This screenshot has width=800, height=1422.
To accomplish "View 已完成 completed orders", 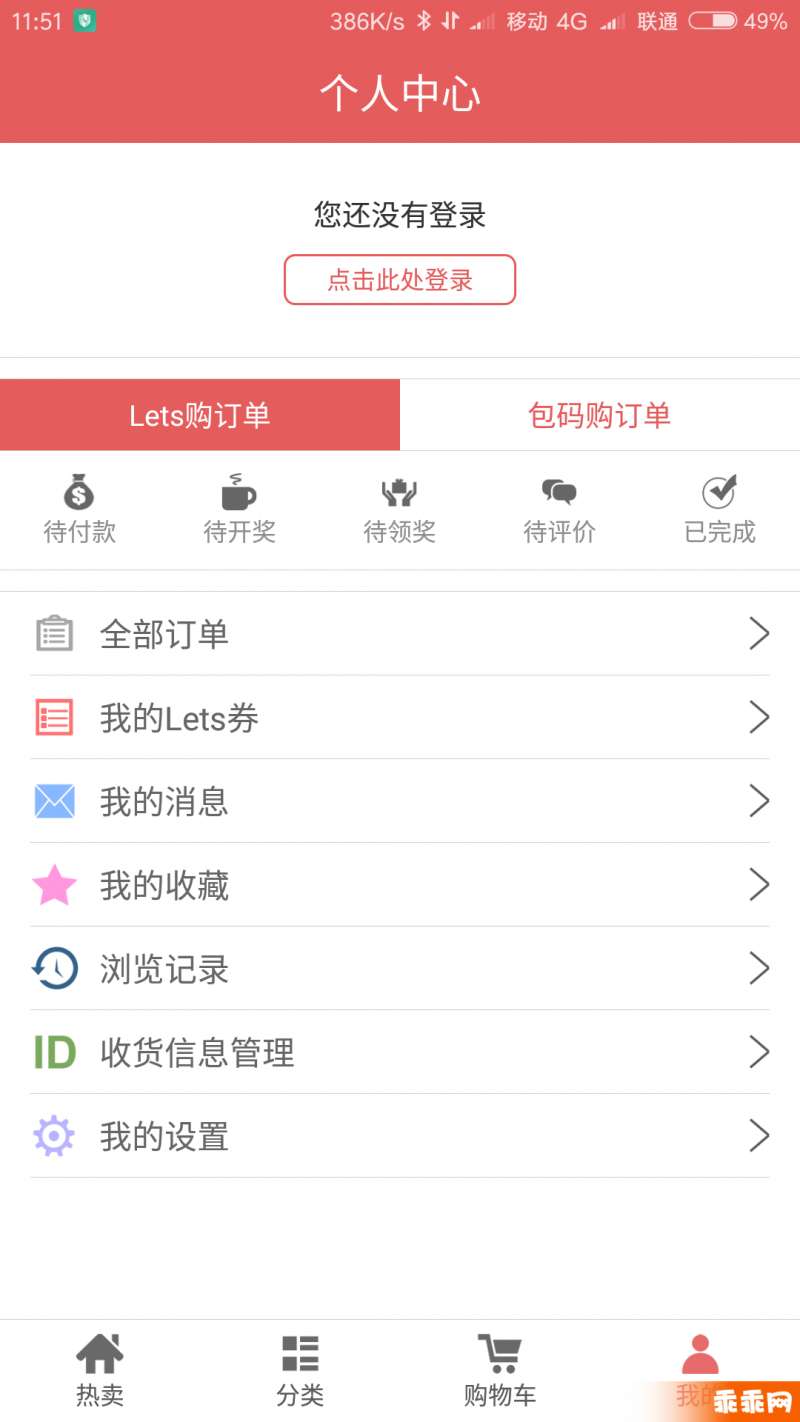I will pos(720,510).
